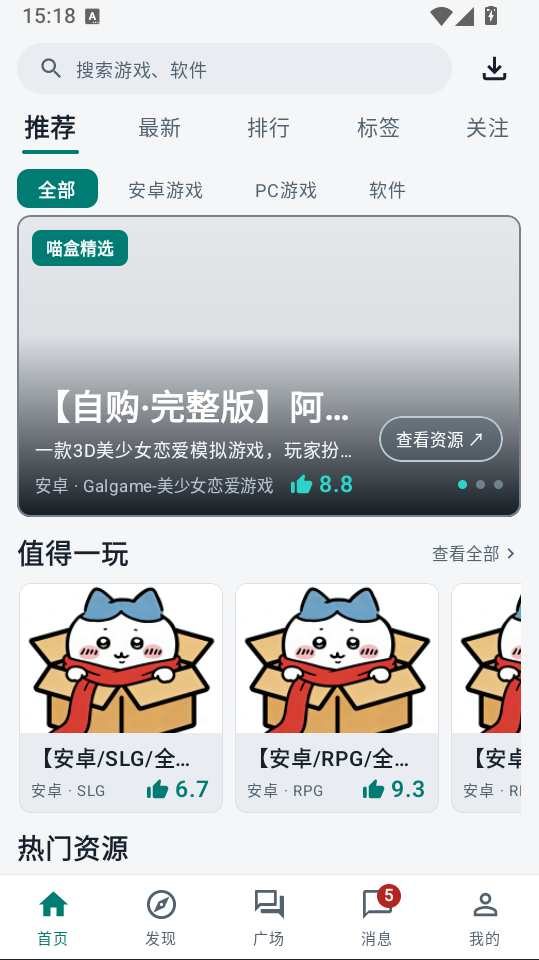Select the 全部 filter chip
539x960 pixels.
click(57, 189)
